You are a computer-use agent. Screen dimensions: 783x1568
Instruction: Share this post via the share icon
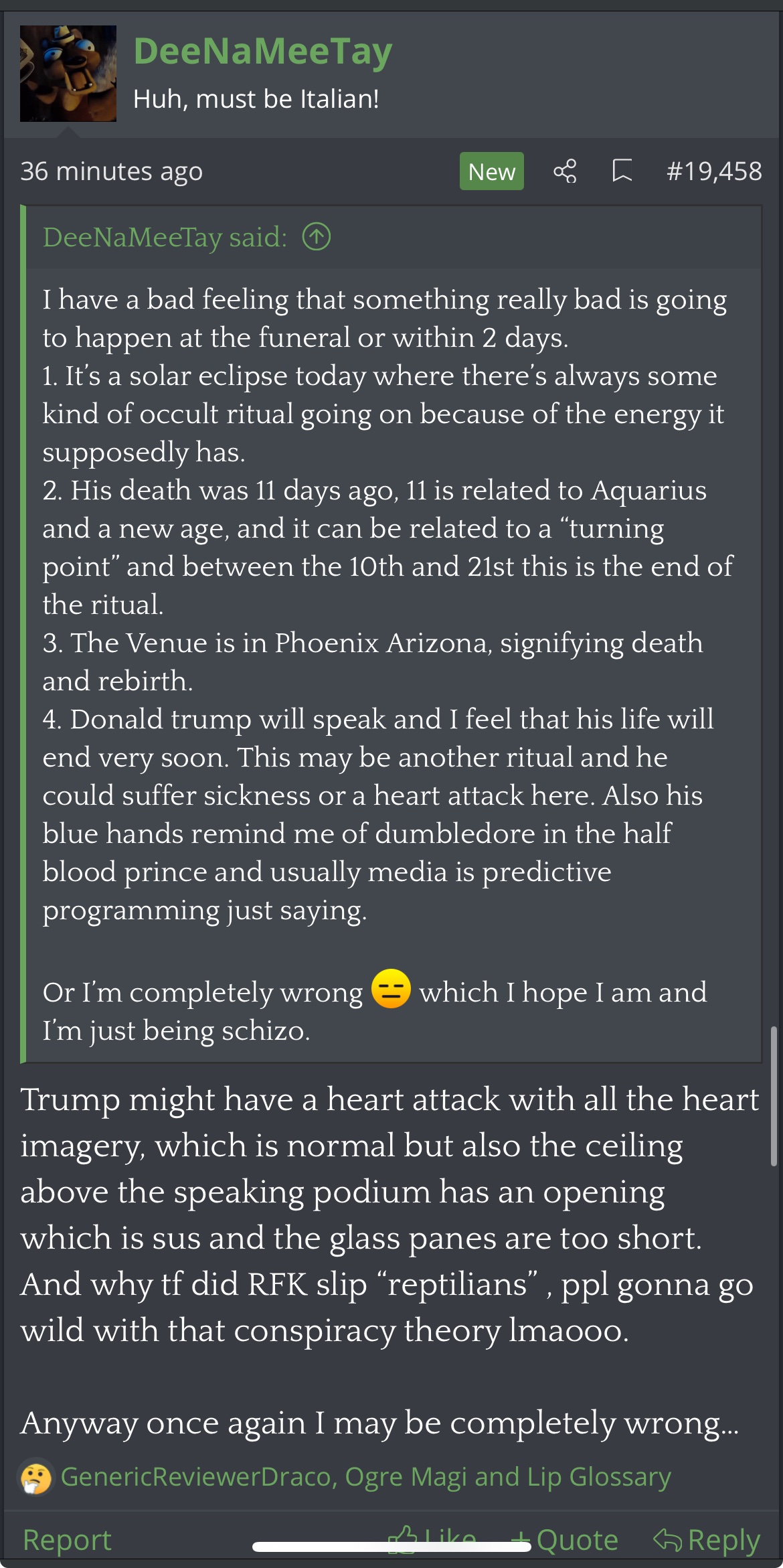tap(565, 171)
